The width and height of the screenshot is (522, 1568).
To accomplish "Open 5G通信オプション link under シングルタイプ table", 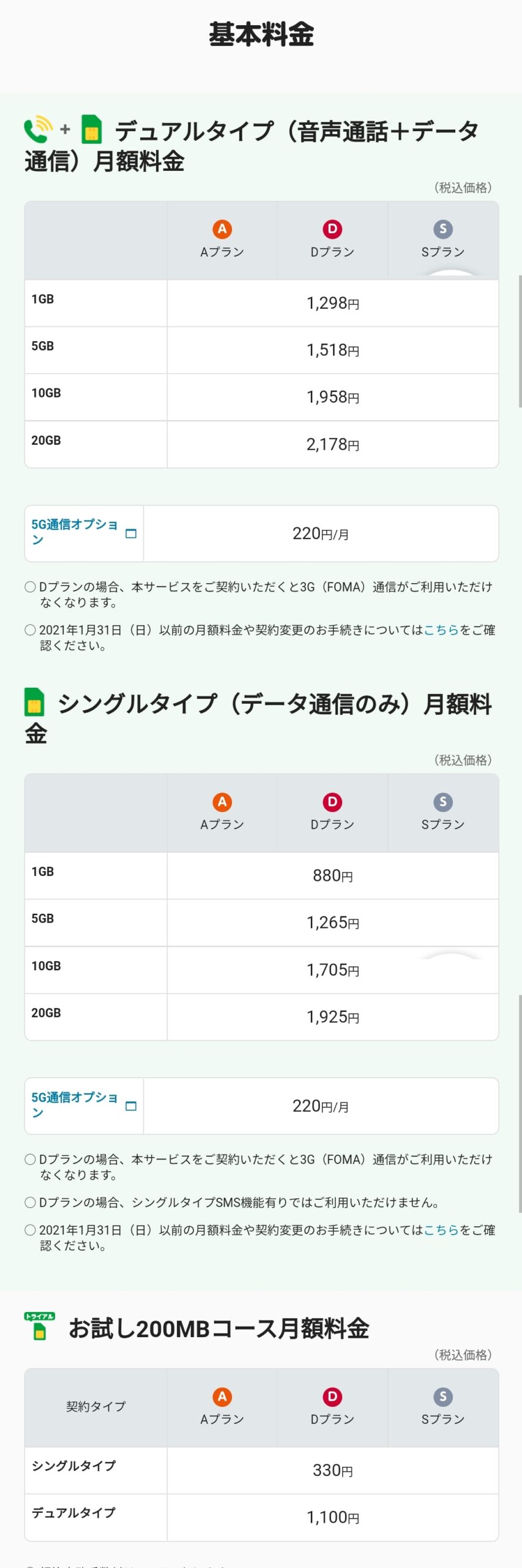I will click(75, 1098).
